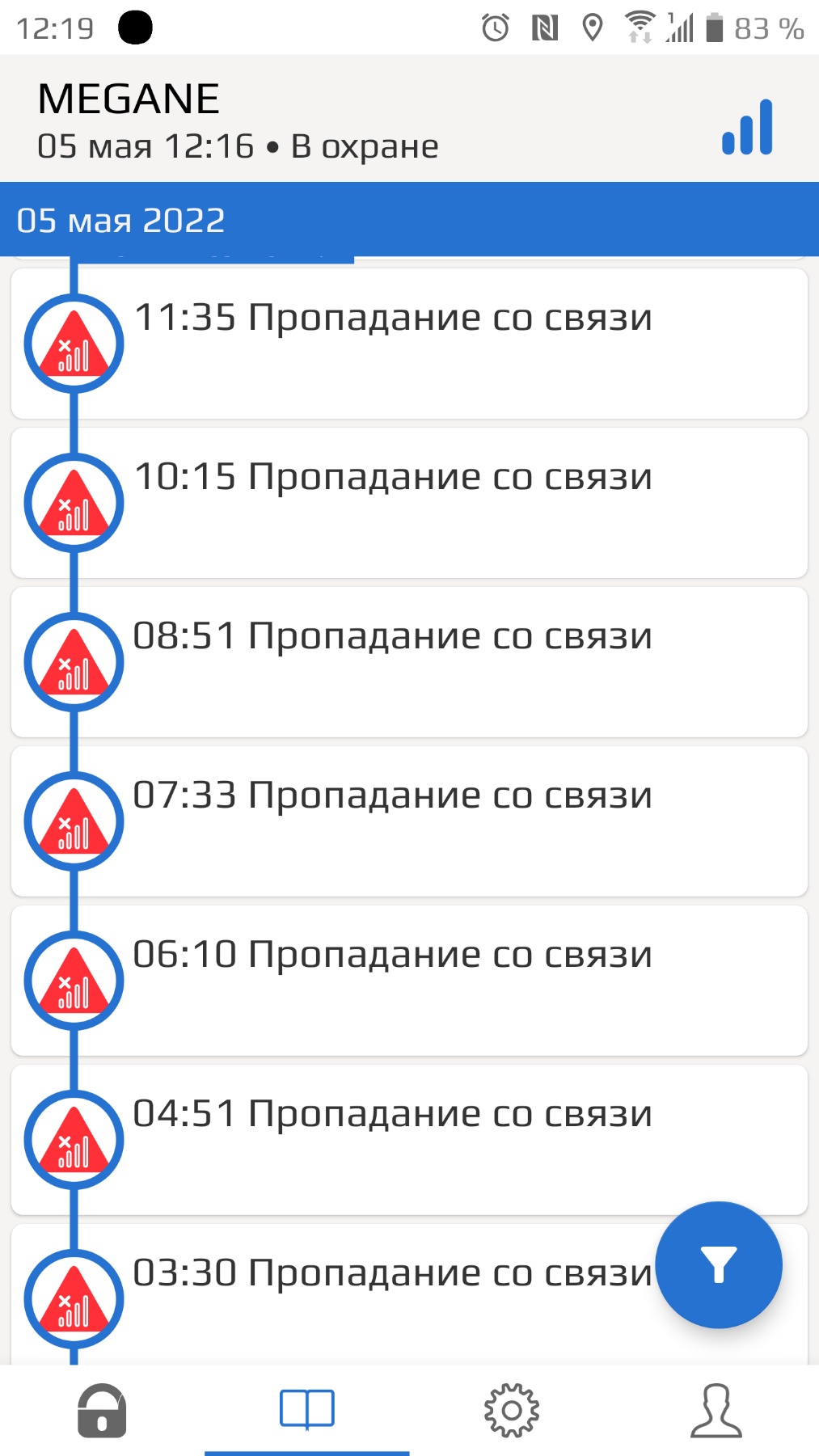Screen dimensions: 819x1456
Task: Open the 10:15 Пропадание со связи event
Action: click(x=409, y=503)
